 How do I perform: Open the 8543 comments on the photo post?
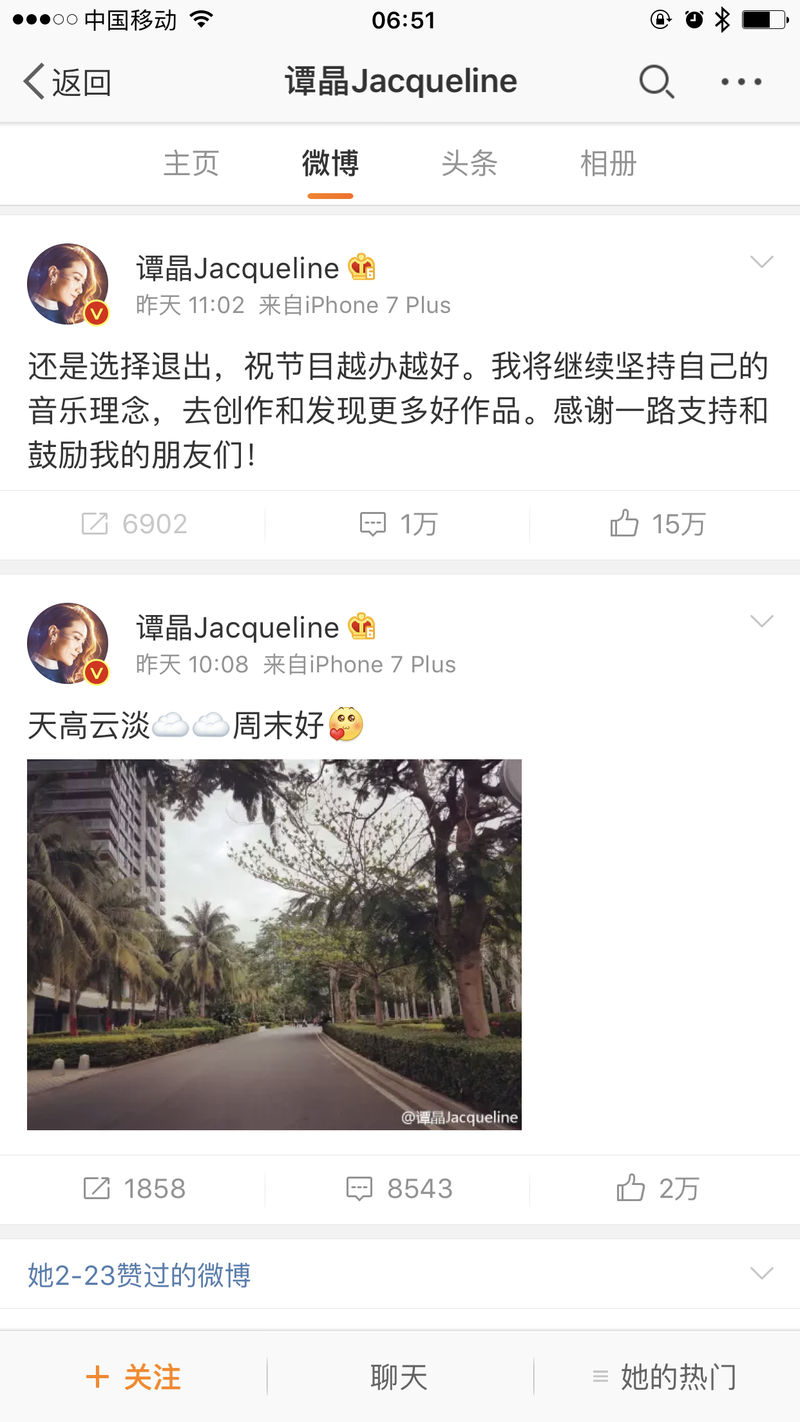[x=398, y=1188]
